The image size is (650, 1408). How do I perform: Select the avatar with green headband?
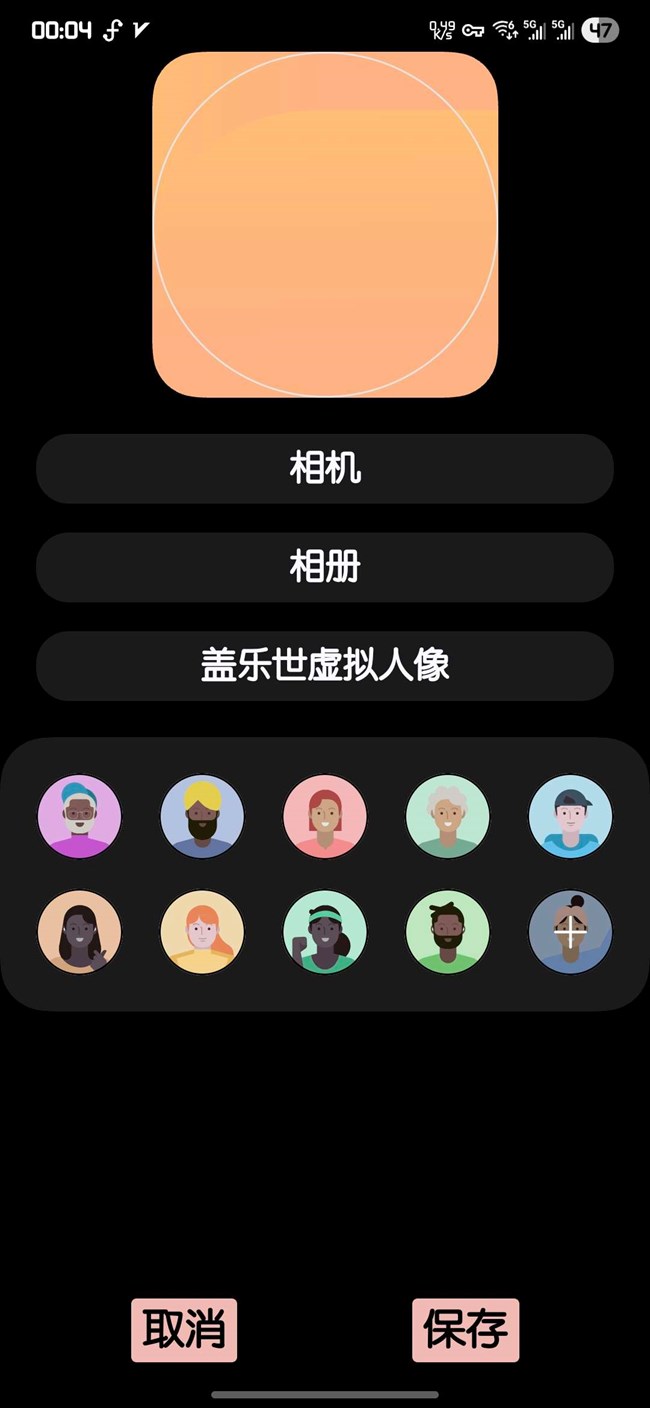[325, 932]
